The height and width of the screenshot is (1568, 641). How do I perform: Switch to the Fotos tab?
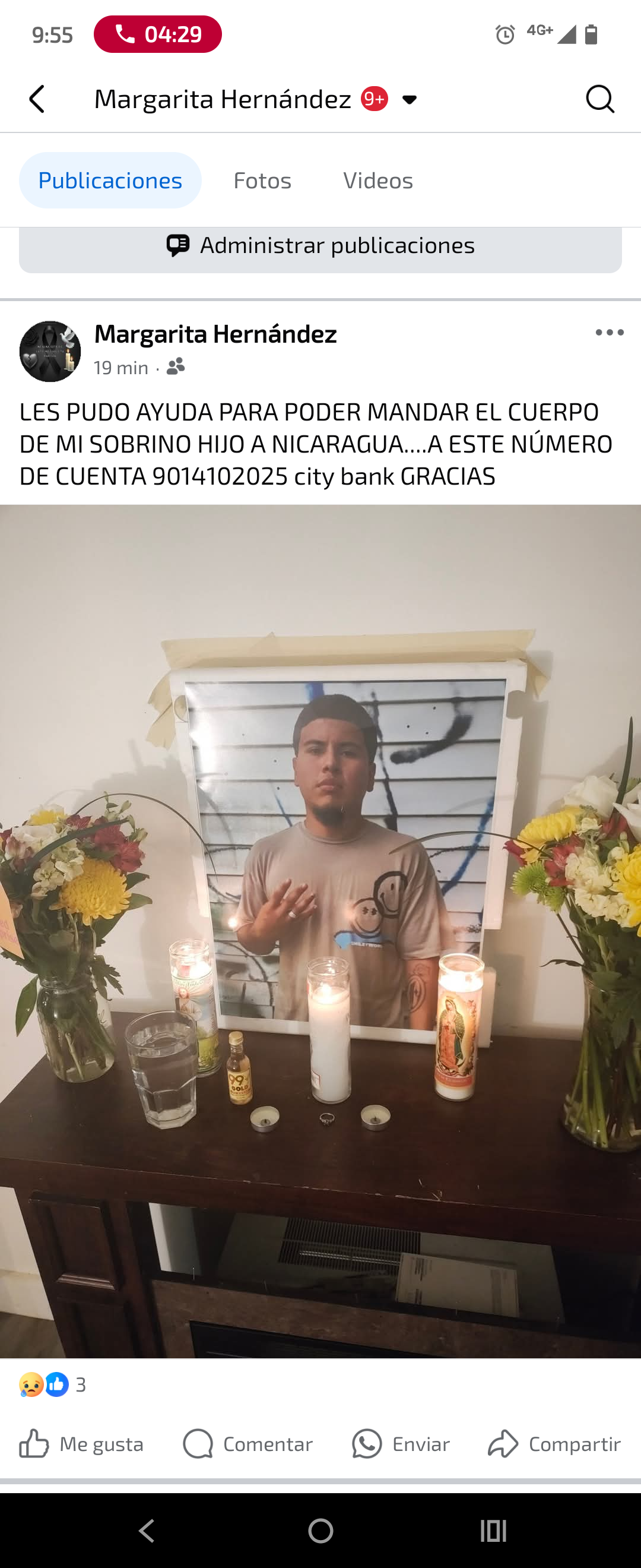click(x=262, y=181)
